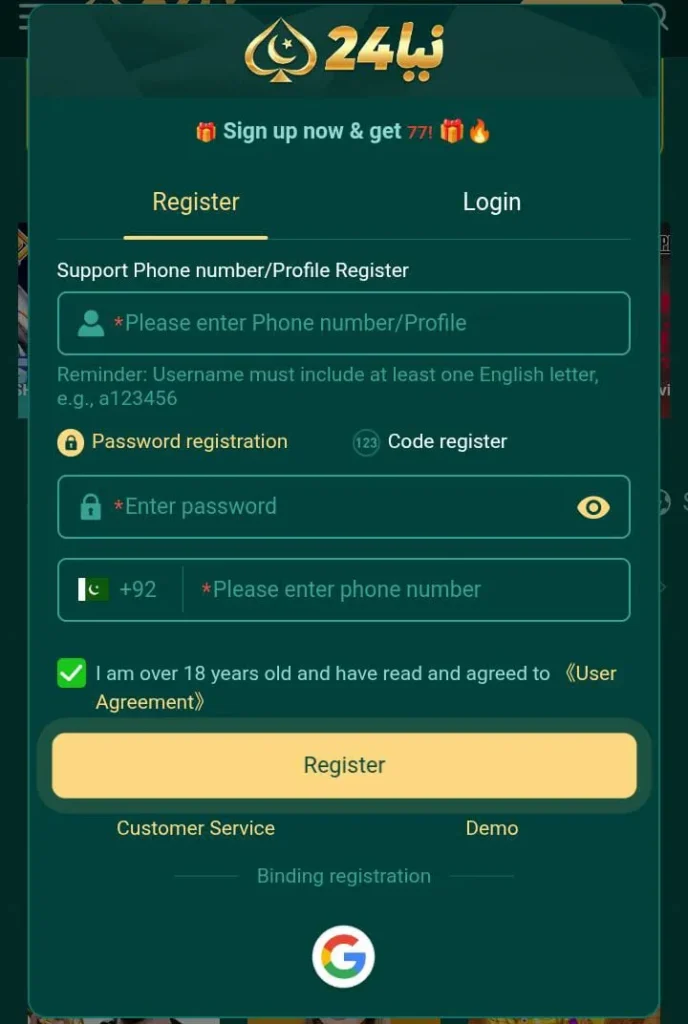688x1024 pixels.
Task: Contact Customer Service
Action: click(x=196, y=828)
